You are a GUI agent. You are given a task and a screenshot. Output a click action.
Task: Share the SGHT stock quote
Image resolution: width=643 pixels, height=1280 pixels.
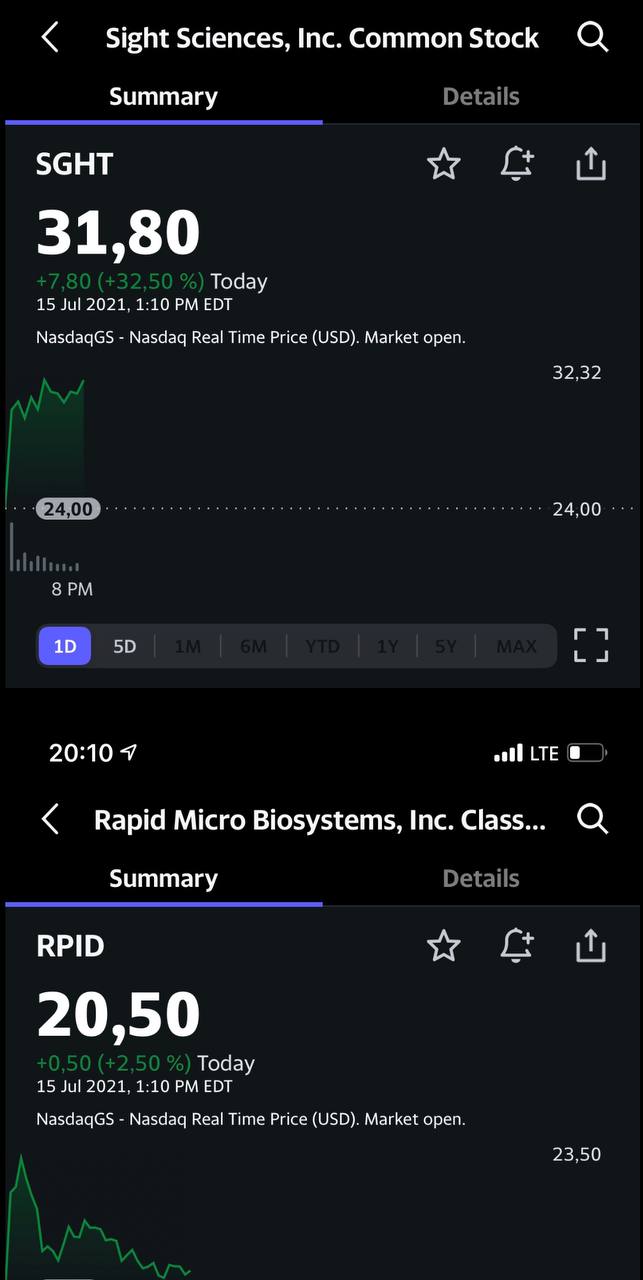(591, 164)
